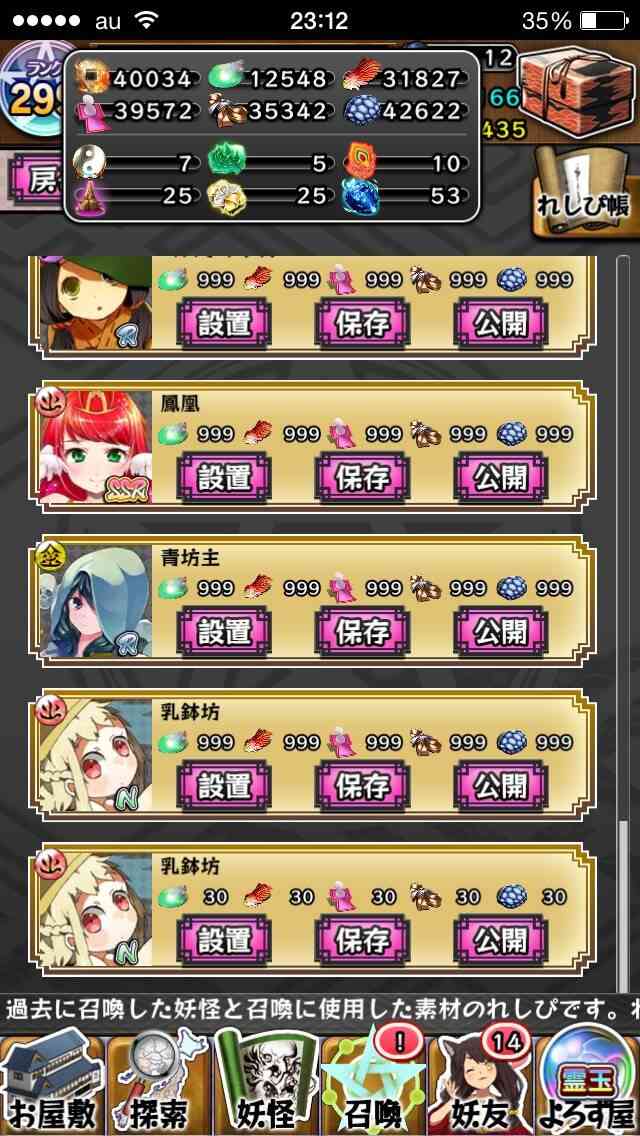This screenshot has width=640, height=1136.
Task: Save the 青坊主 recipe with 保存
Action: 362,632
